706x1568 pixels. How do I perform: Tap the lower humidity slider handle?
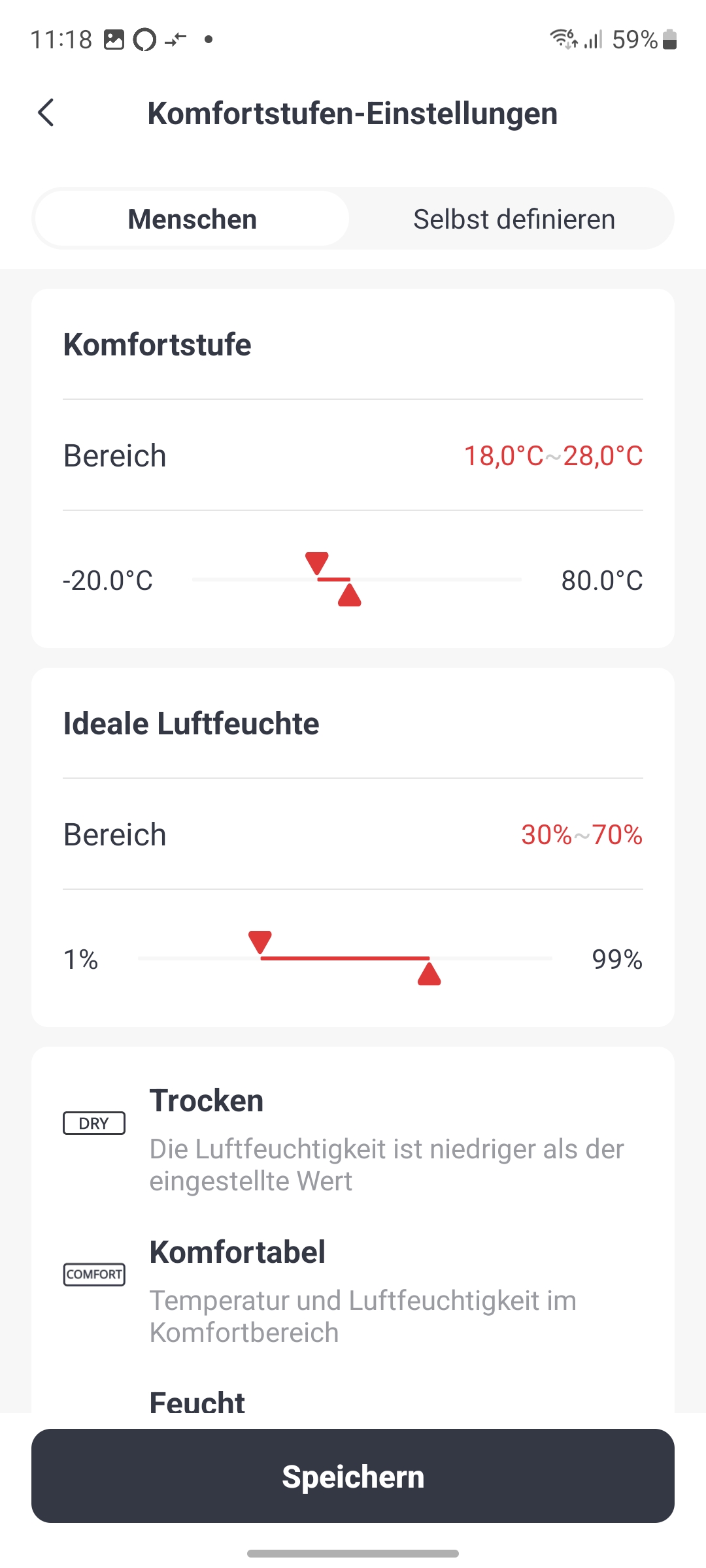(x=260, y=942)
